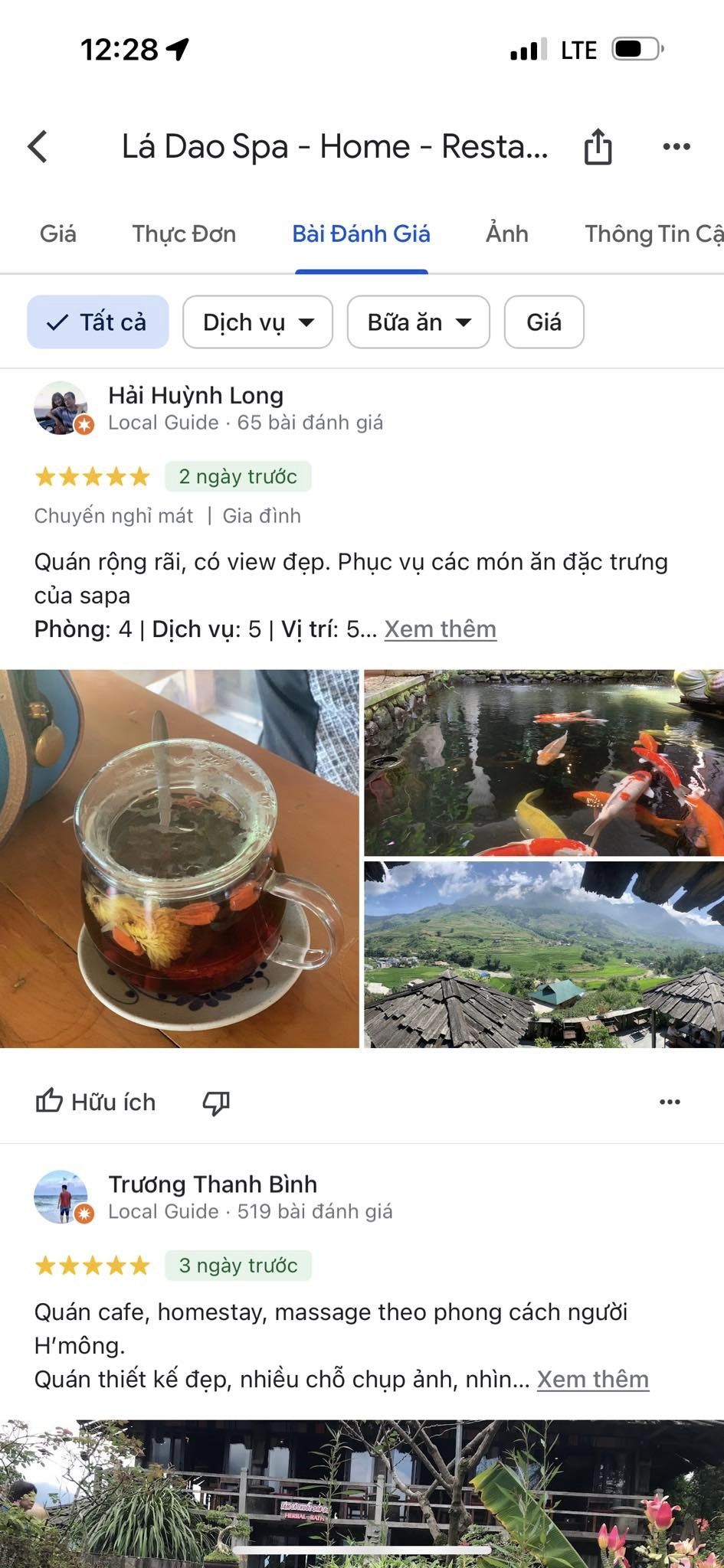Open the tea cup photo

pyautogui.click(x=179, y=858)
